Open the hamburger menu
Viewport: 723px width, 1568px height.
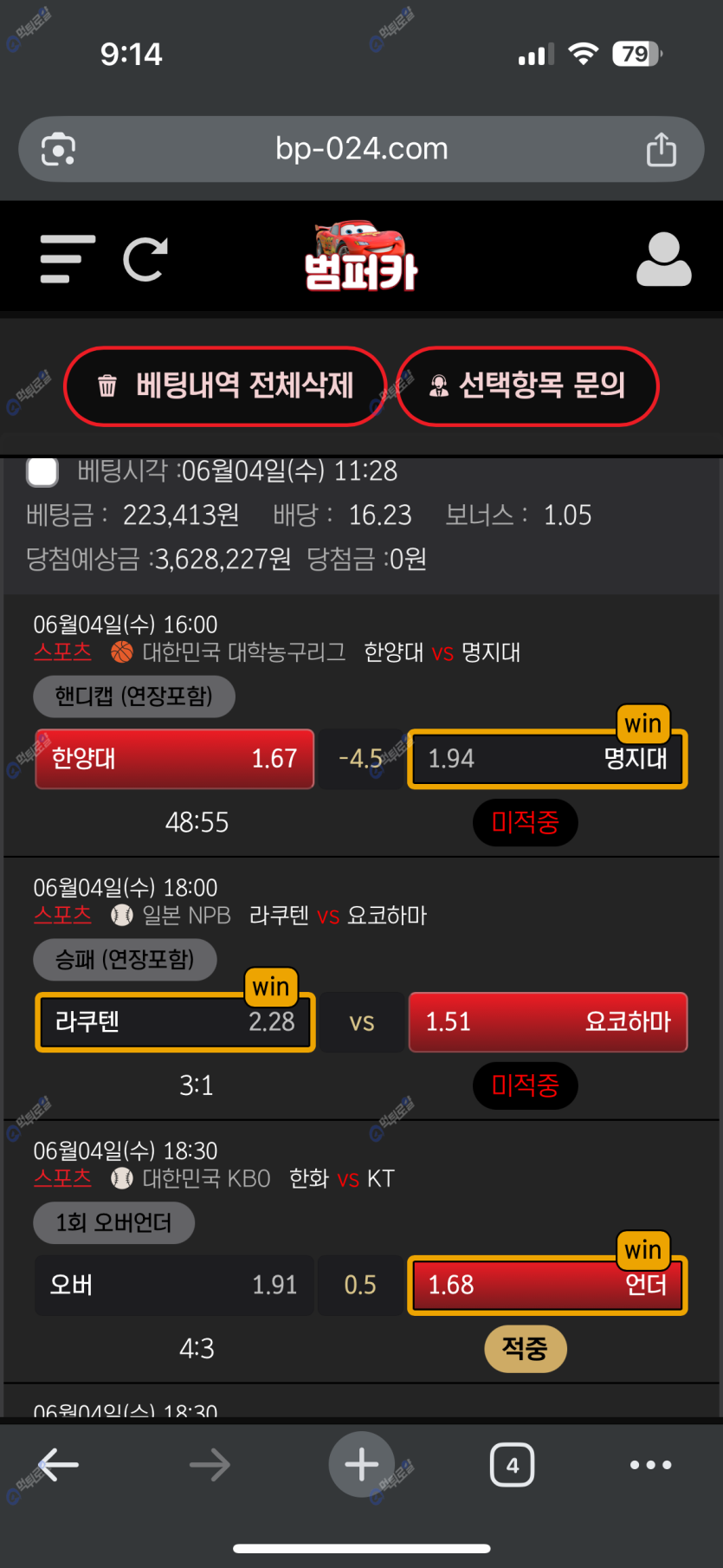(x=67, y=259)
